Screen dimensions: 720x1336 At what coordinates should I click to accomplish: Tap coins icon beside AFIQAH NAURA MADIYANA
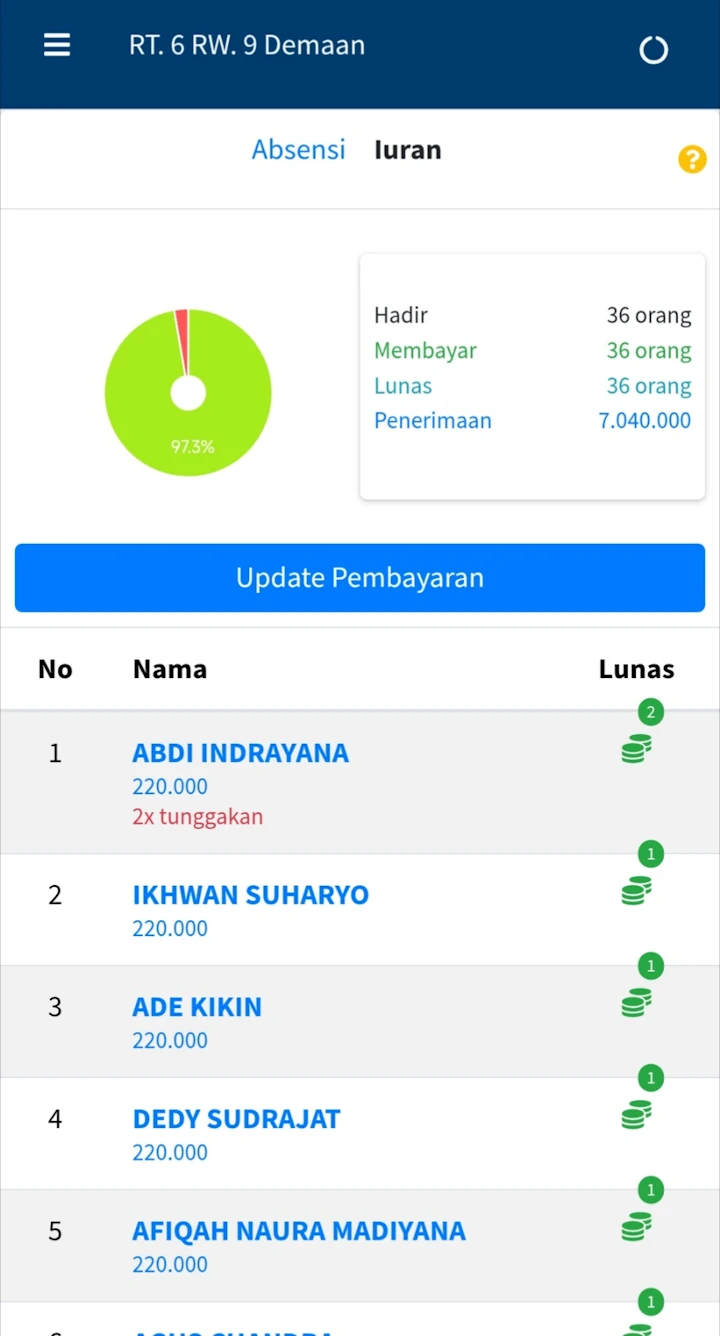click(636, 1227)
